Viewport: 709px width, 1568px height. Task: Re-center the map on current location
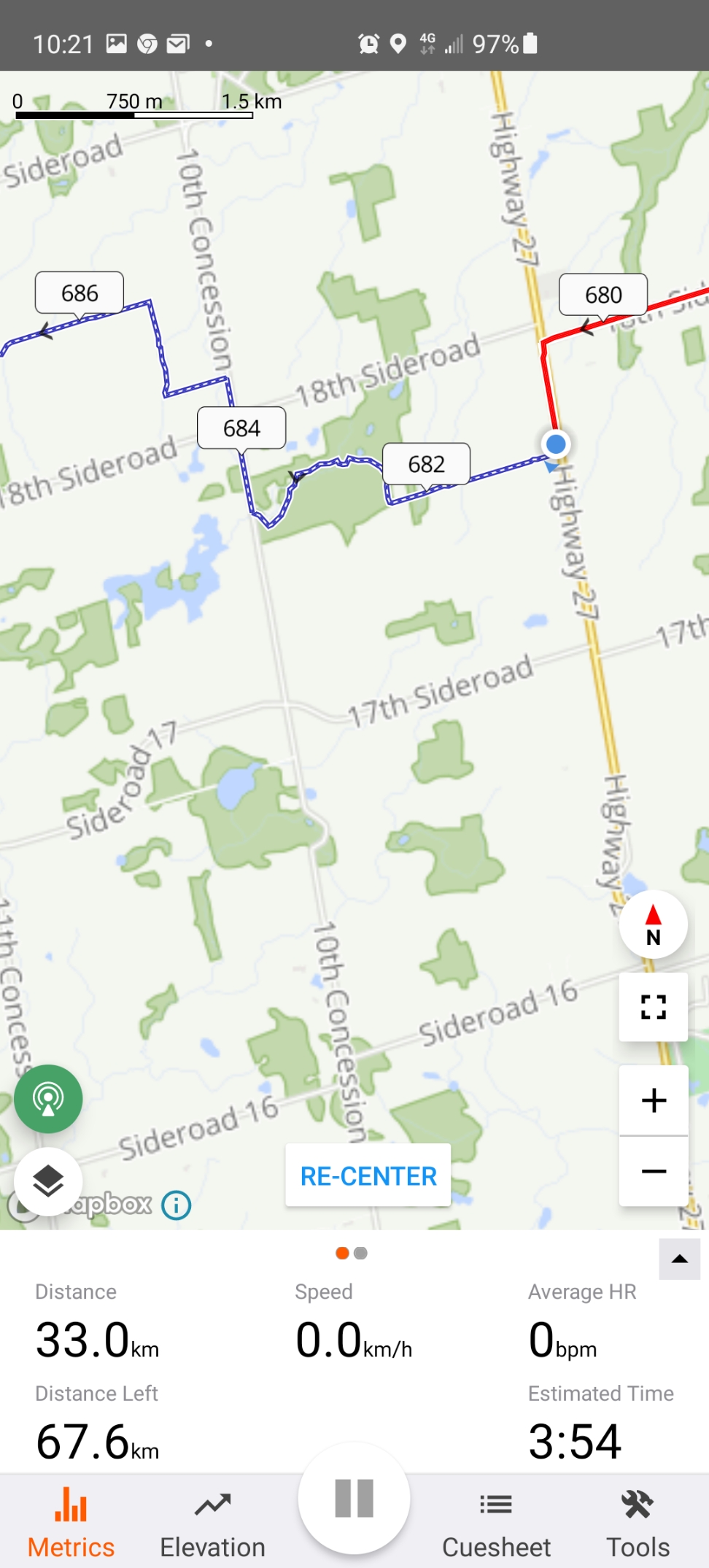tap(368, 1175)
